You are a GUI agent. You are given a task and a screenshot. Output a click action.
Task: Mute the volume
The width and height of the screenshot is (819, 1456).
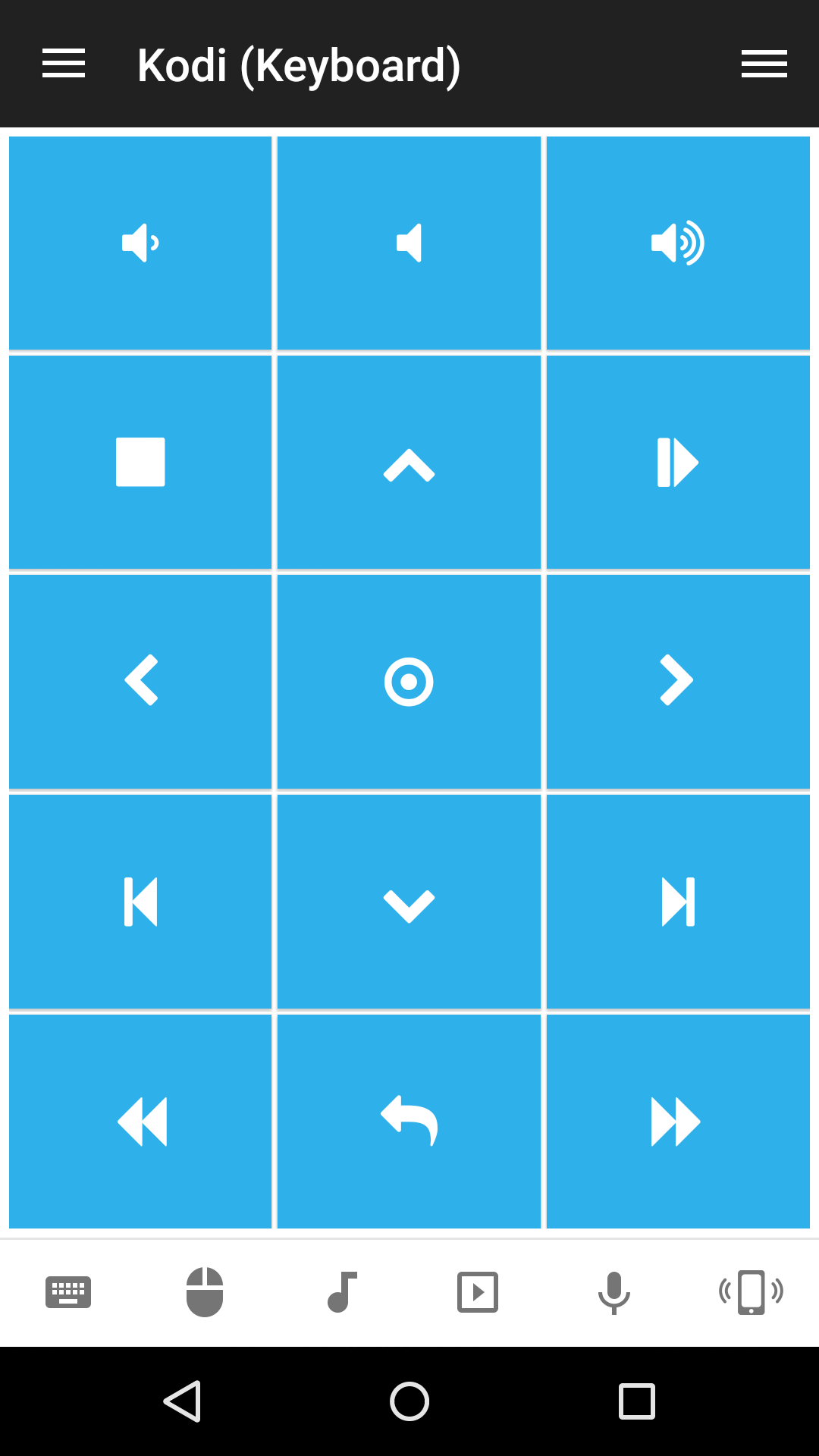[x=409, y=243]
